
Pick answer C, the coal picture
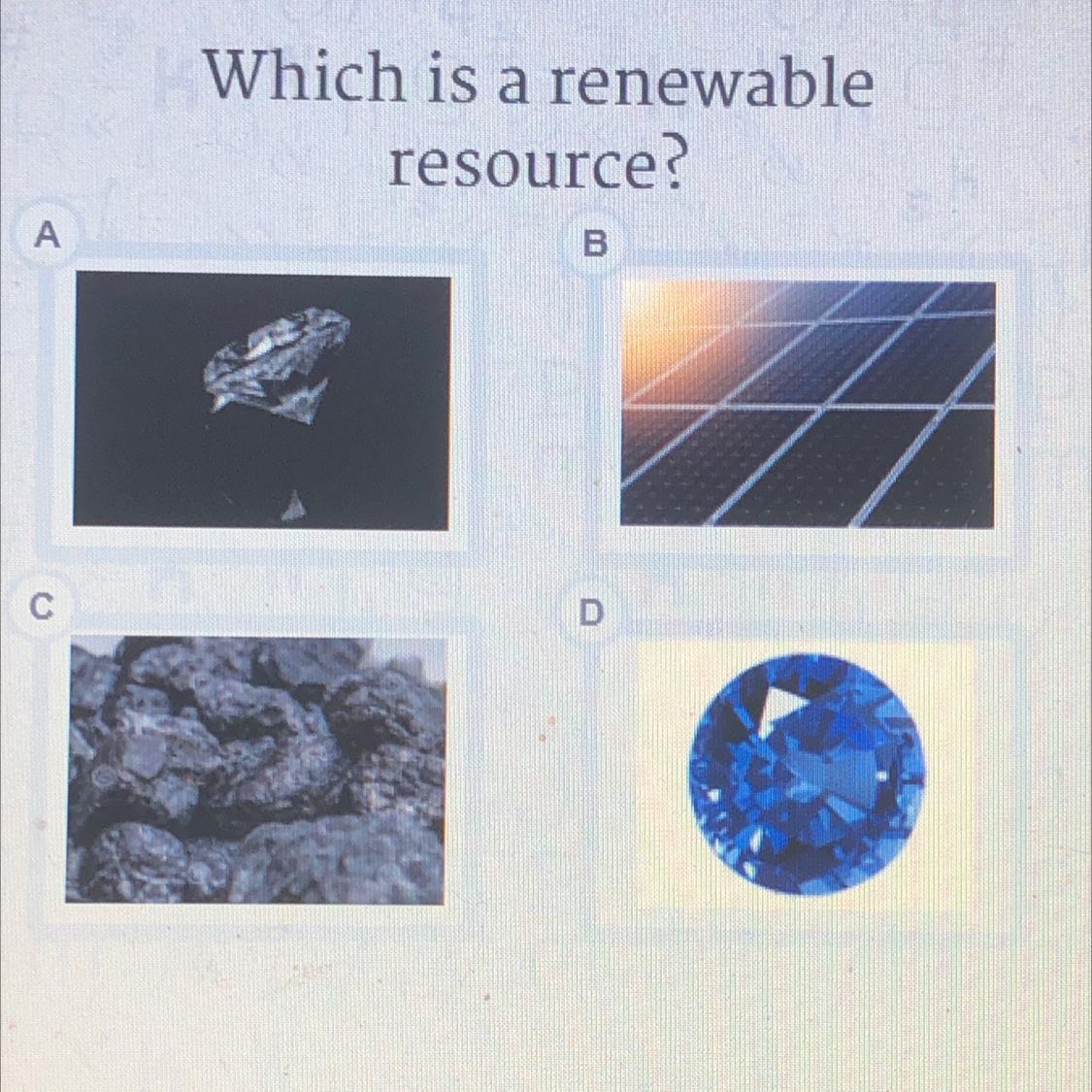(x=257, y=770)
